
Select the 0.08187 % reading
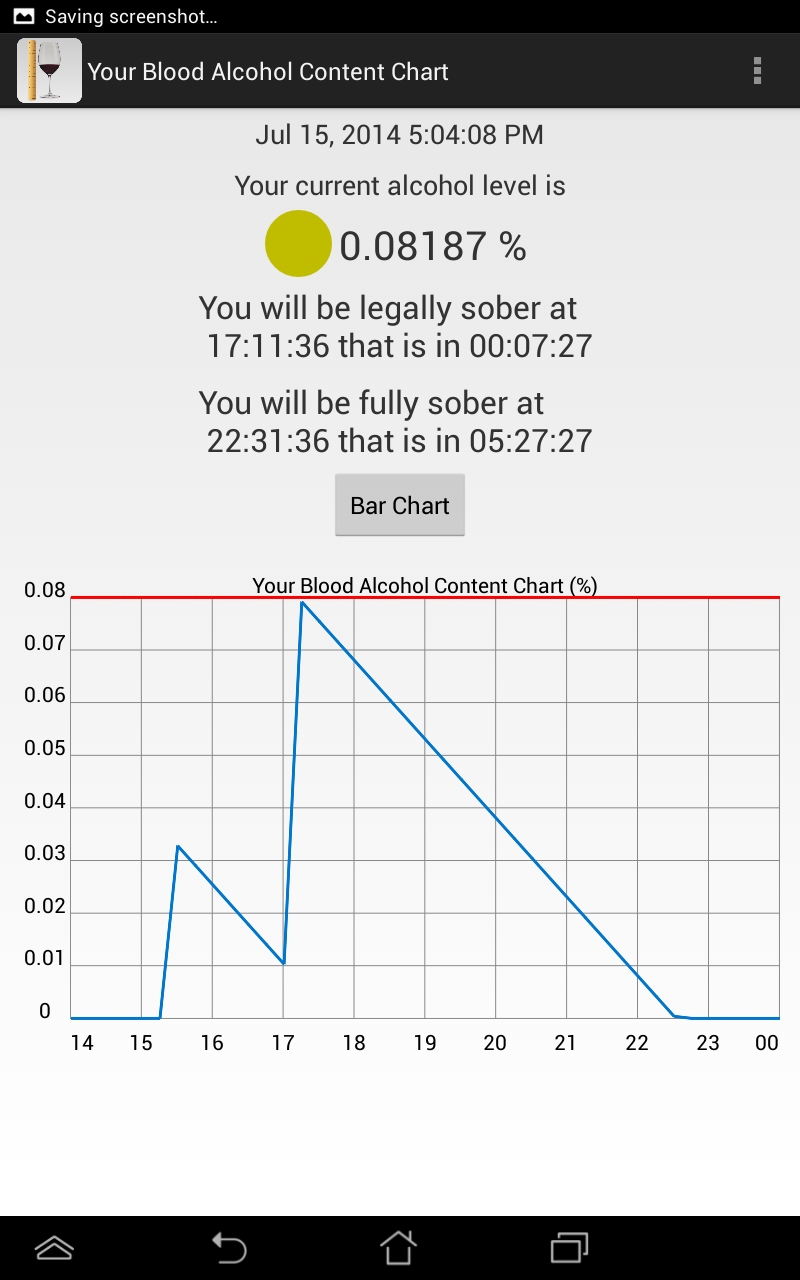(432, 246)
